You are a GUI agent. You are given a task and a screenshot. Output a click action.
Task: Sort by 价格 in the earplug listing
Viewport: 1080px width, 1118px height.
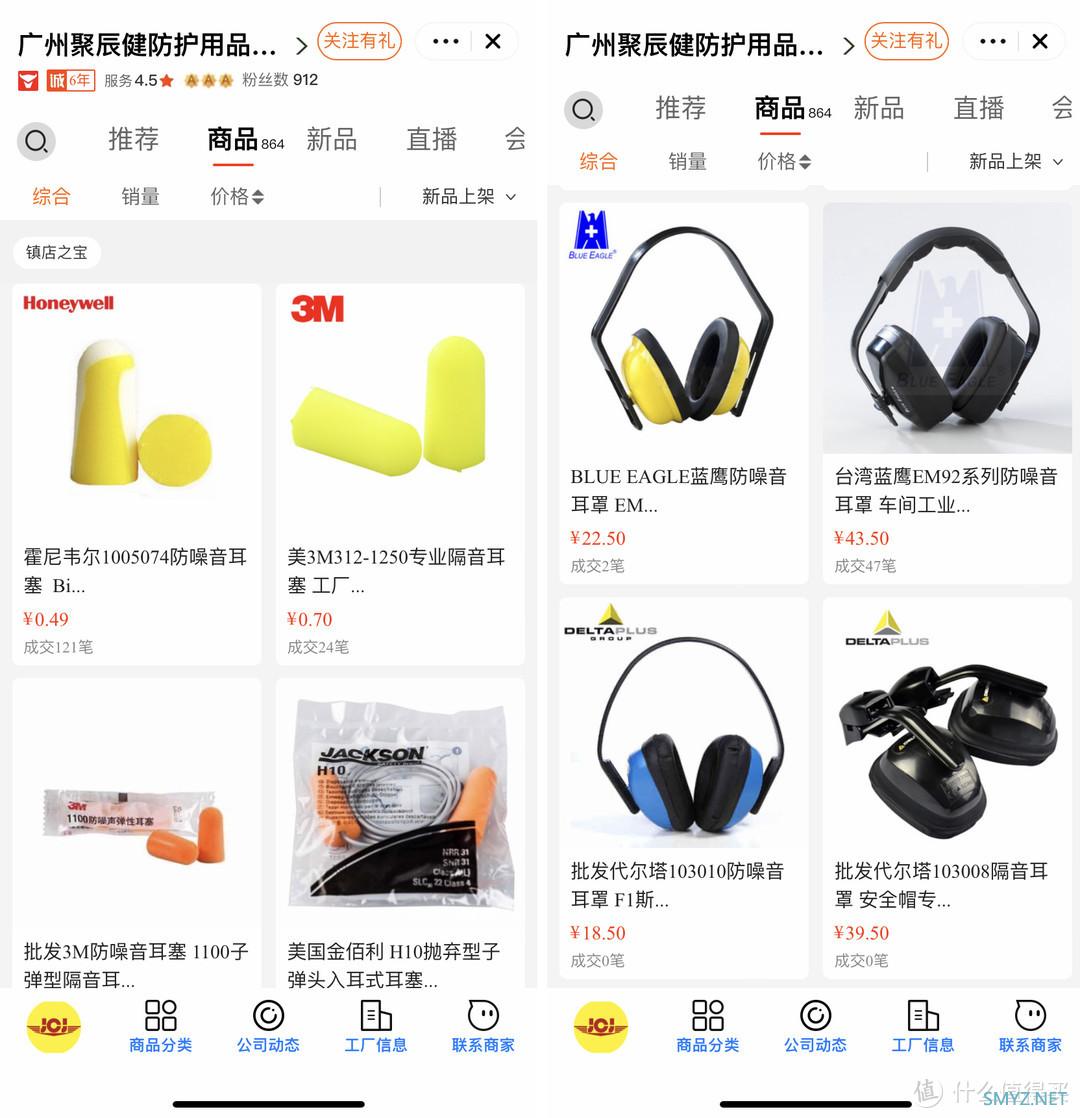tap(237, 197)
